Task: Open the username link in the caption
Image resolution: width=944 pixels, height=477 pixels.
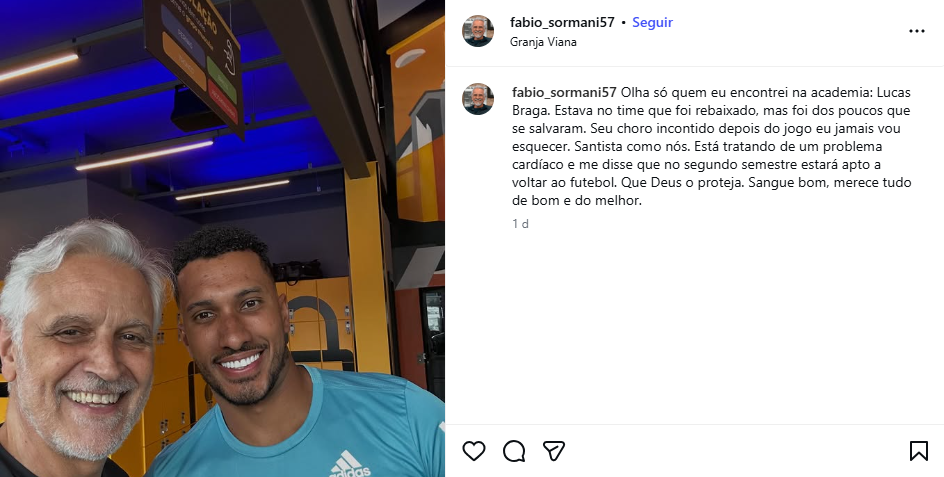Action: [x=563, y=91]
